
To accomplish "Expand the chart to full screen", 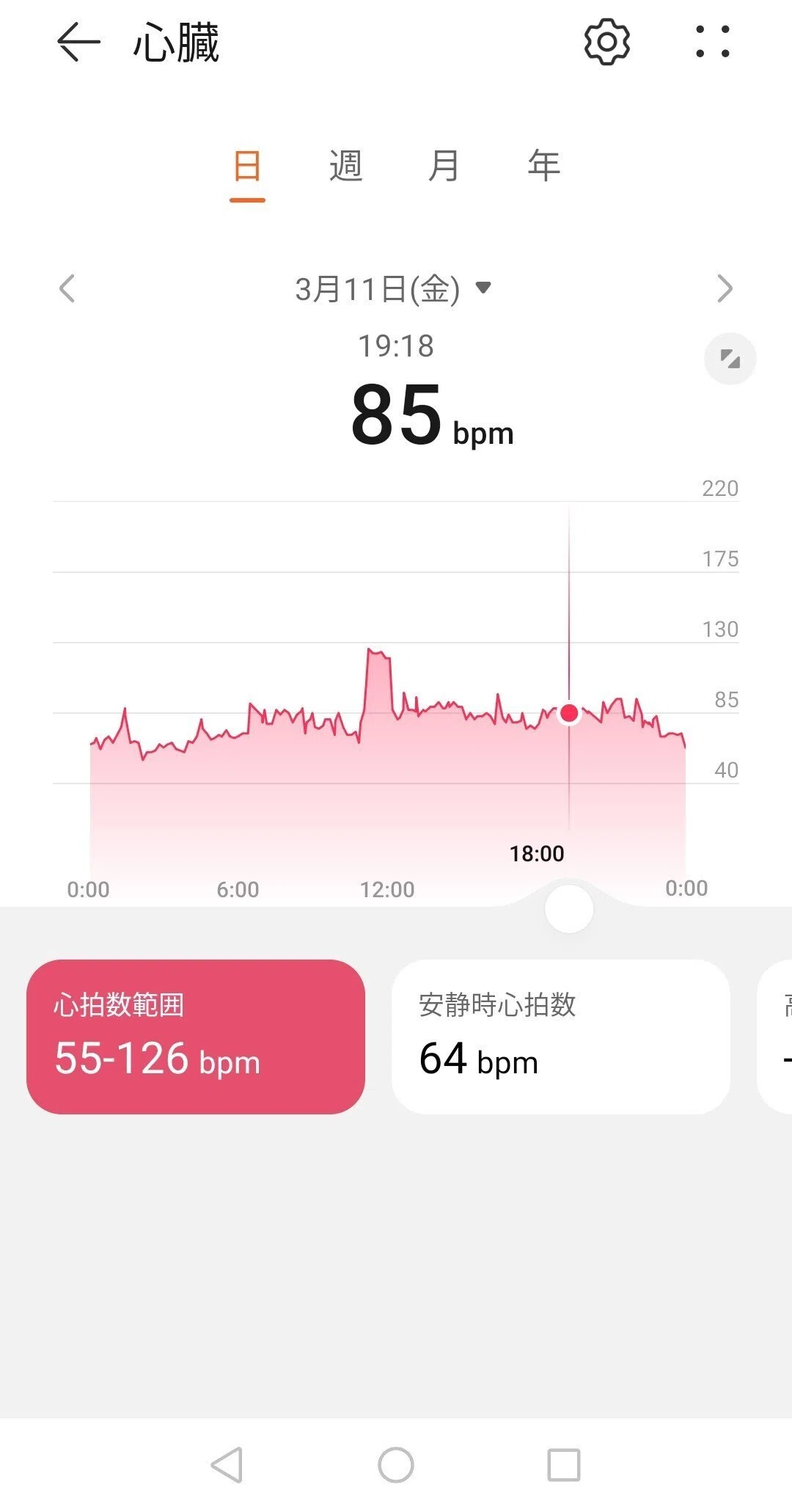I will [730, 359].
